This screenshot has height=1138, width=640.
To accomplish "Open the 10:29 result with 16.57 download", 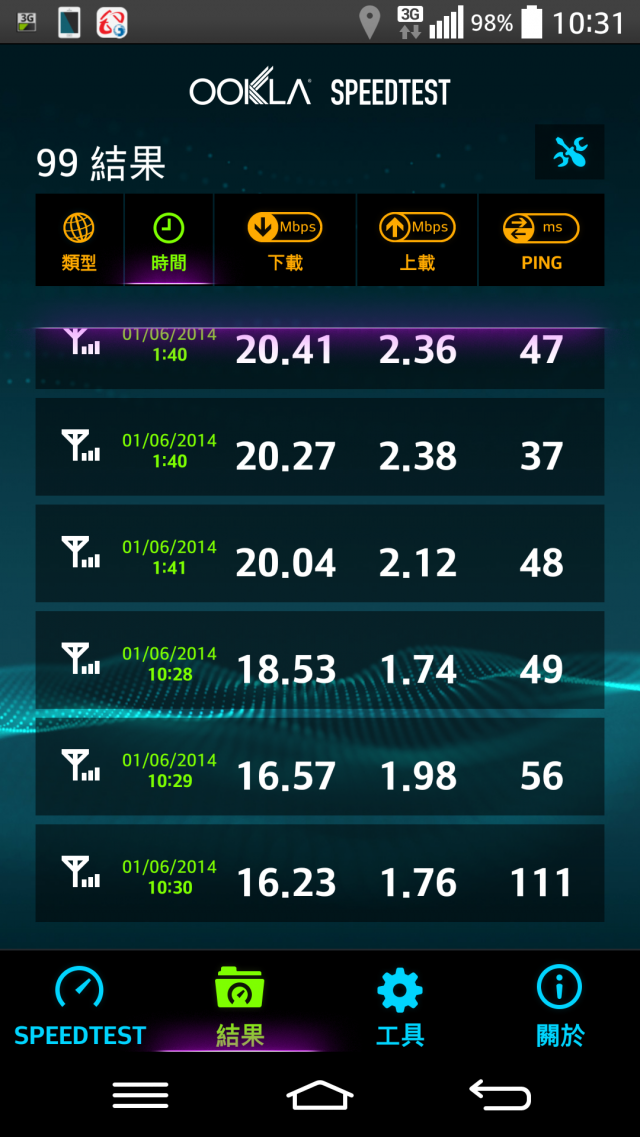I will point(320,766).
